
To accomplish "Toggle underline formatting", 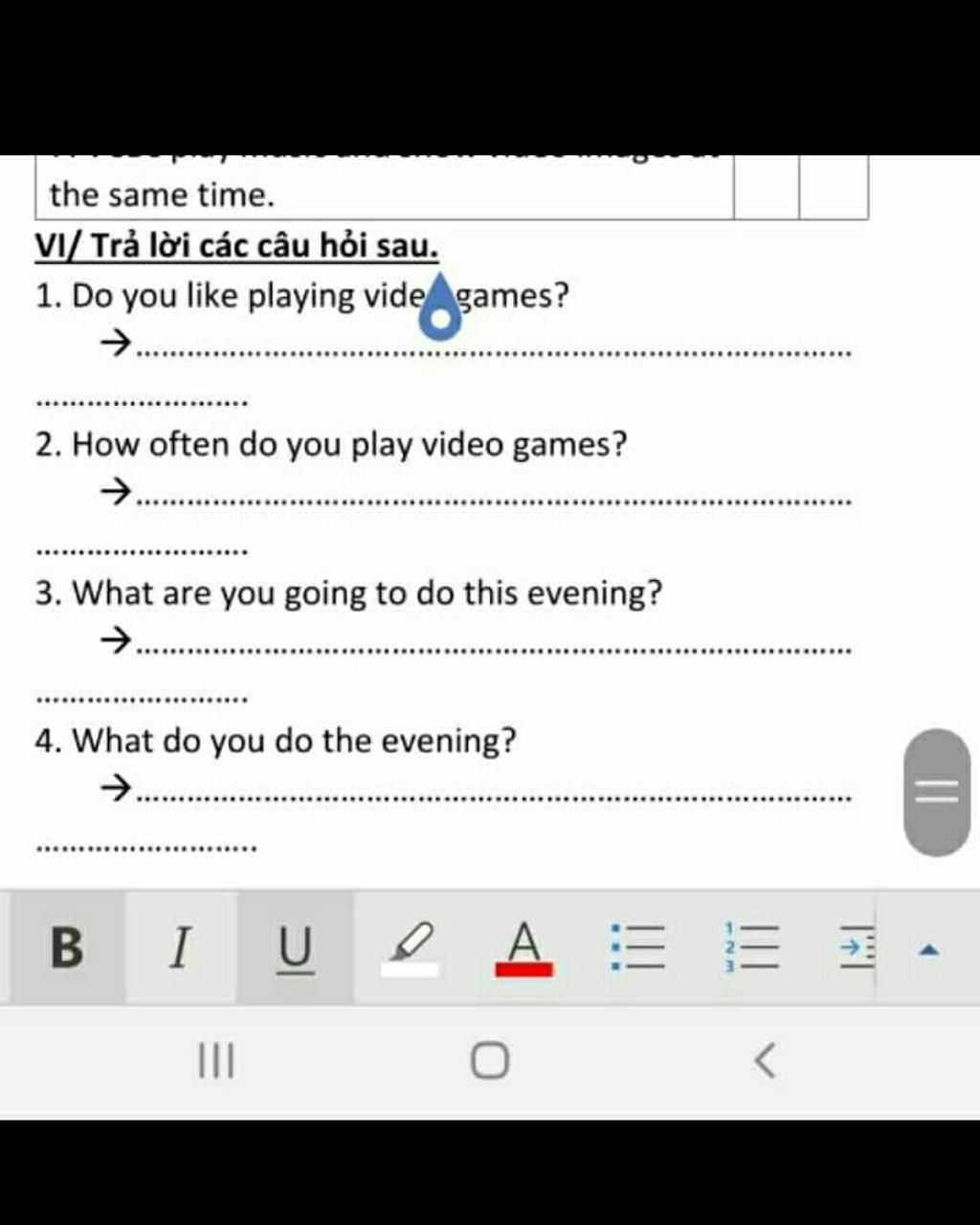I will (x=295, y=947).
